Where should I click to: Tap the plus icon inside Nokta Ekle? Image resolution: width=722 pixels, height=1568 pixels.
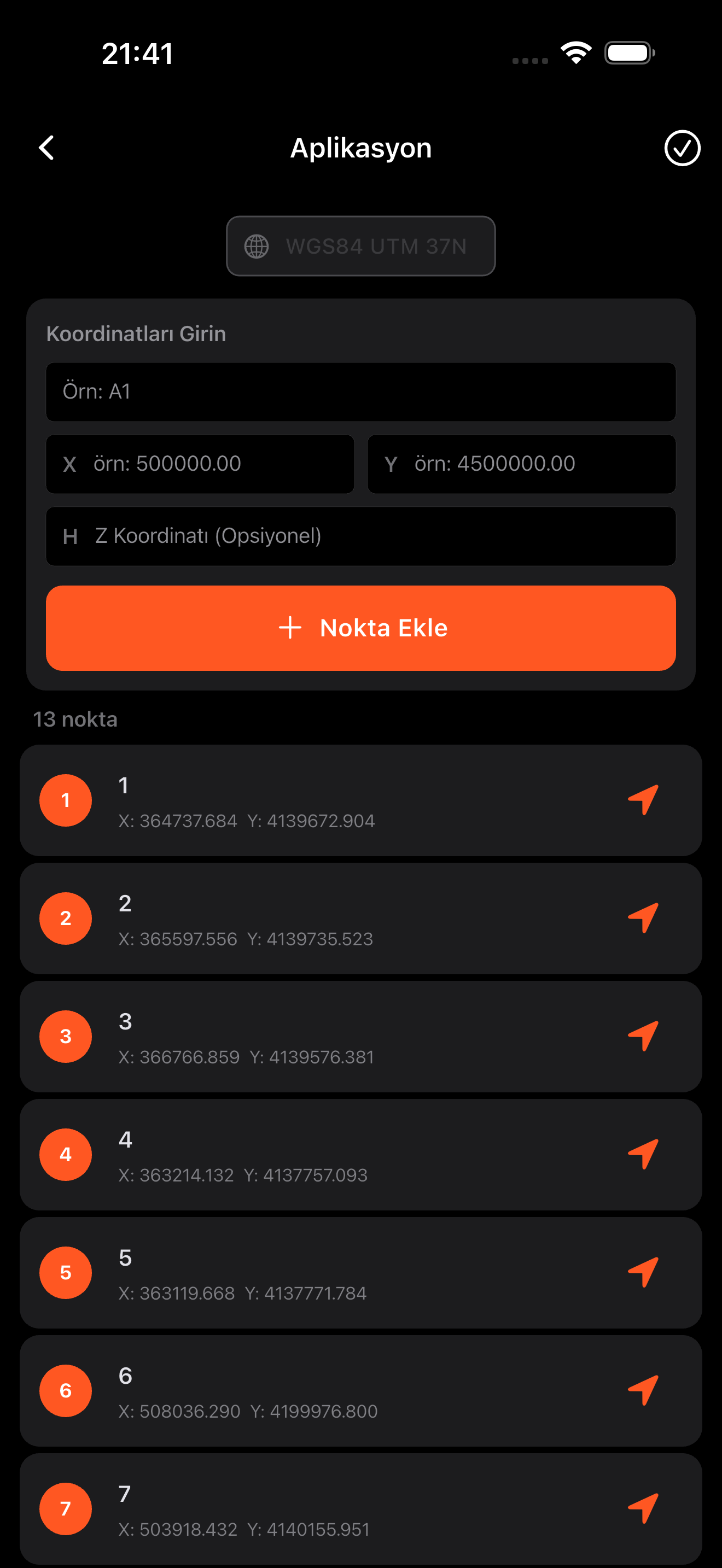290,628
